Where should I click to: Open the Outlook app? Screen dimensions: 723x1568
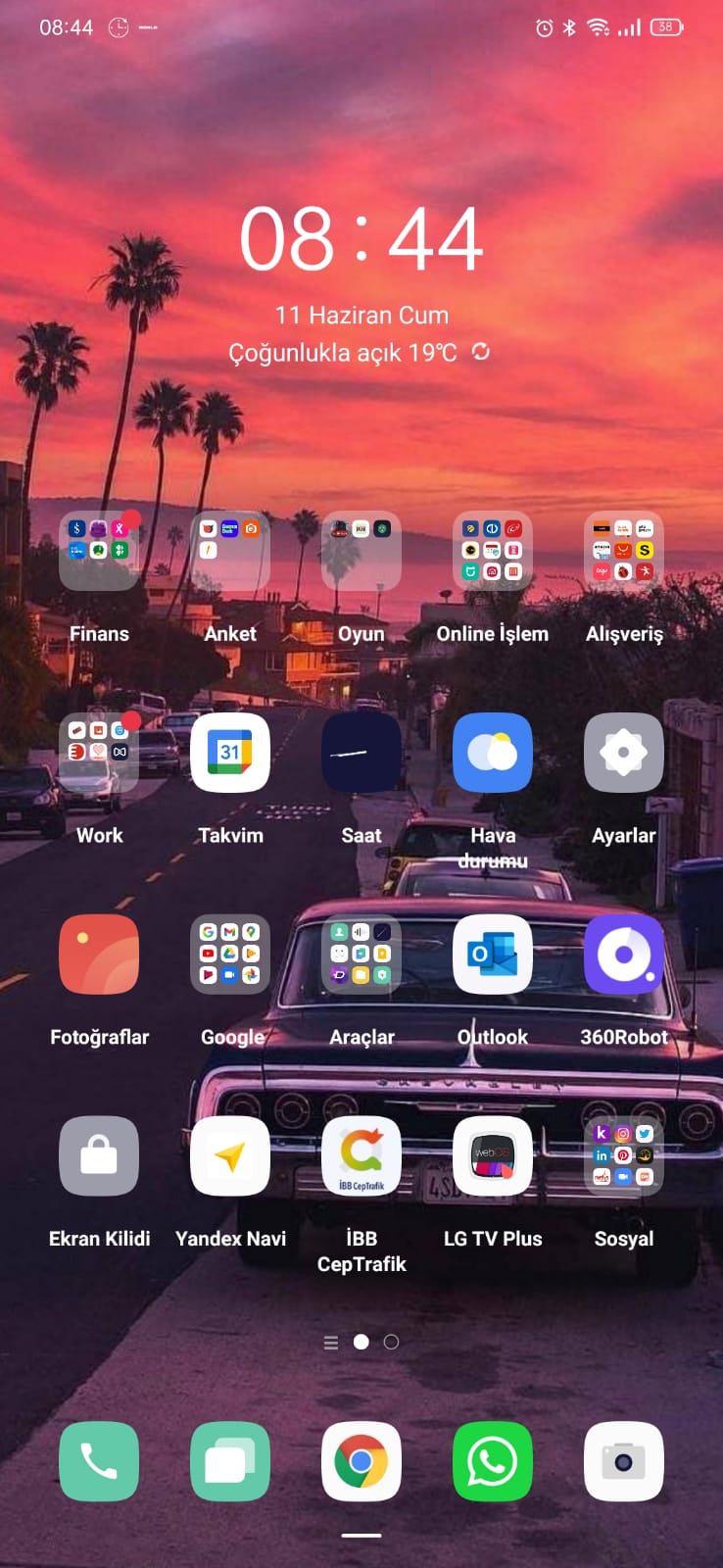tap(493, 955)
